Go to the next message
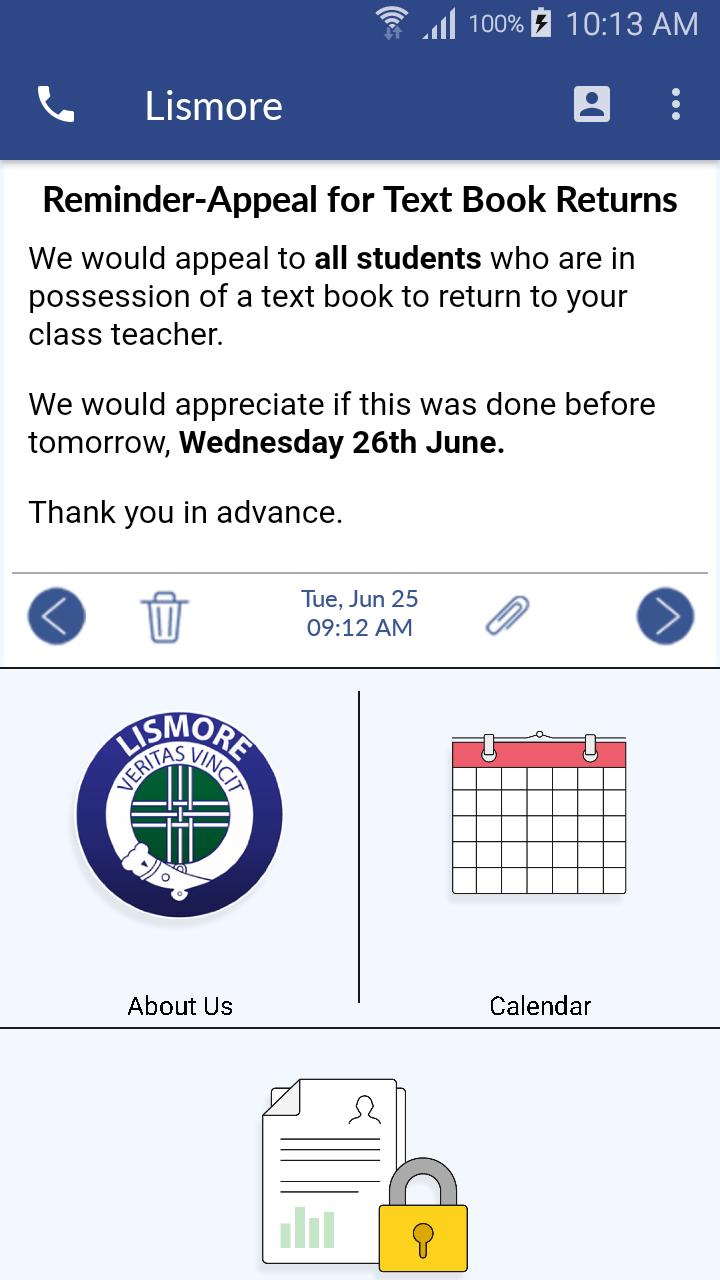 coord(665,615)
